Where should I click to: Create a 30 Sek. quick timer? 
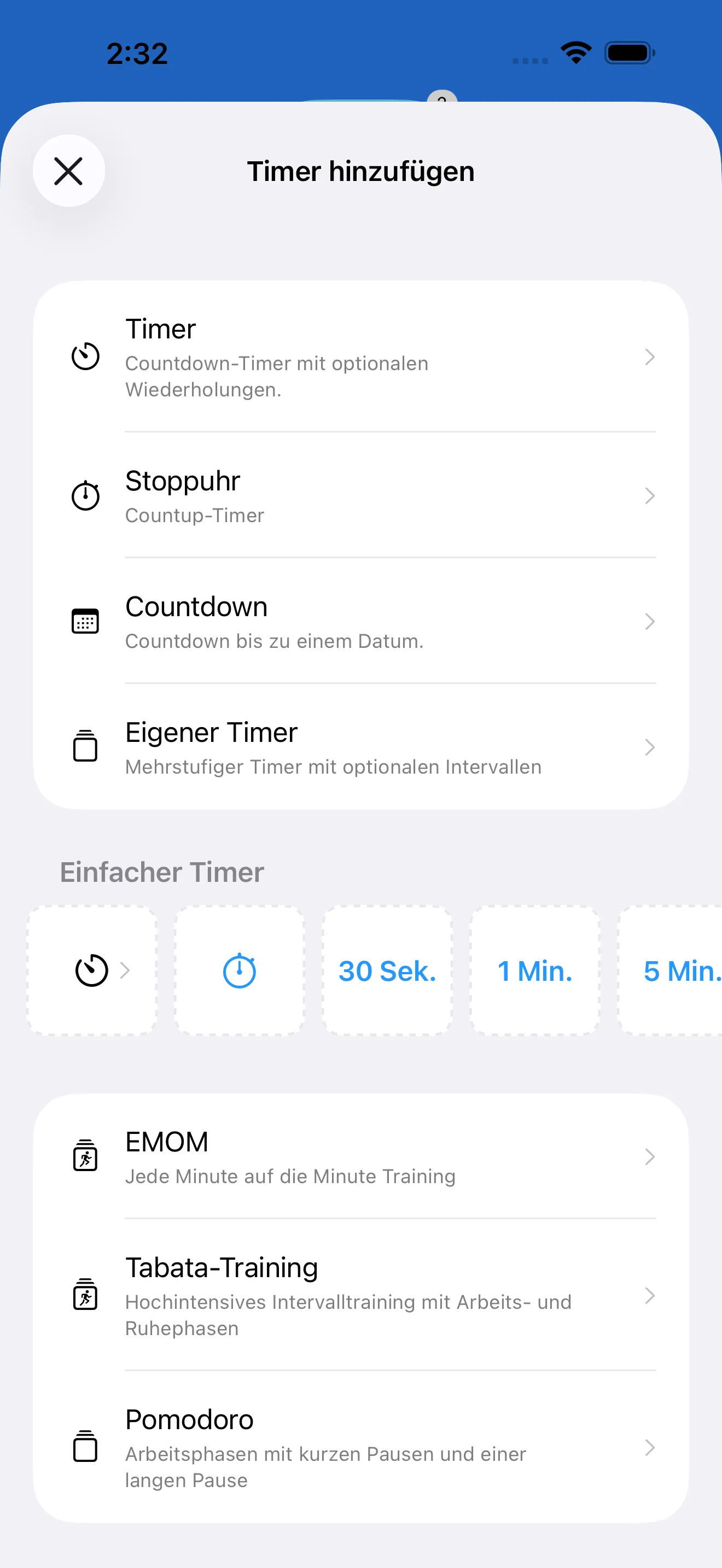point(387,971)
